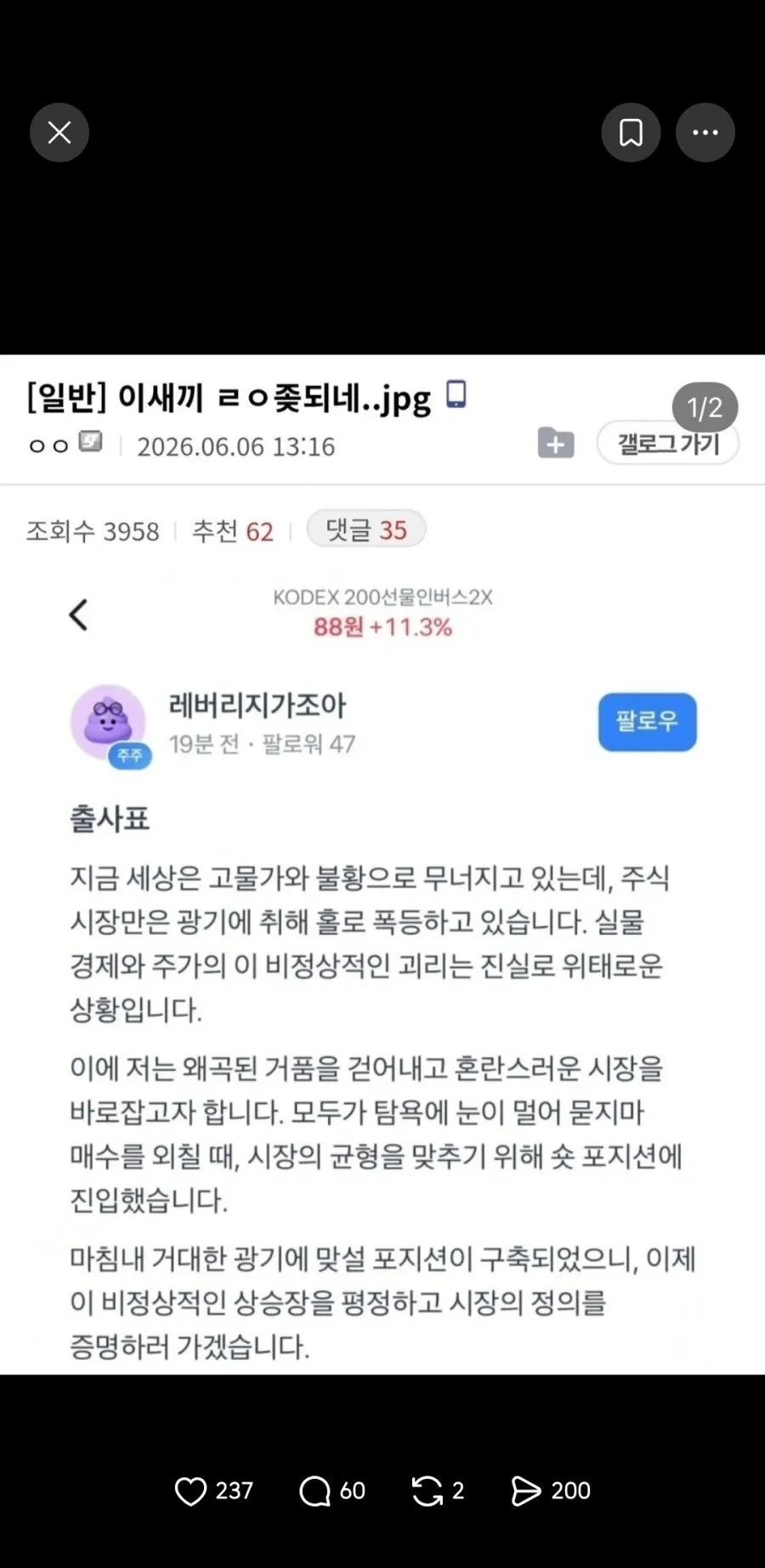The height and width of the screenshot is (1568, 765).
Task: Open the image at full size
Action: [382, 864]
